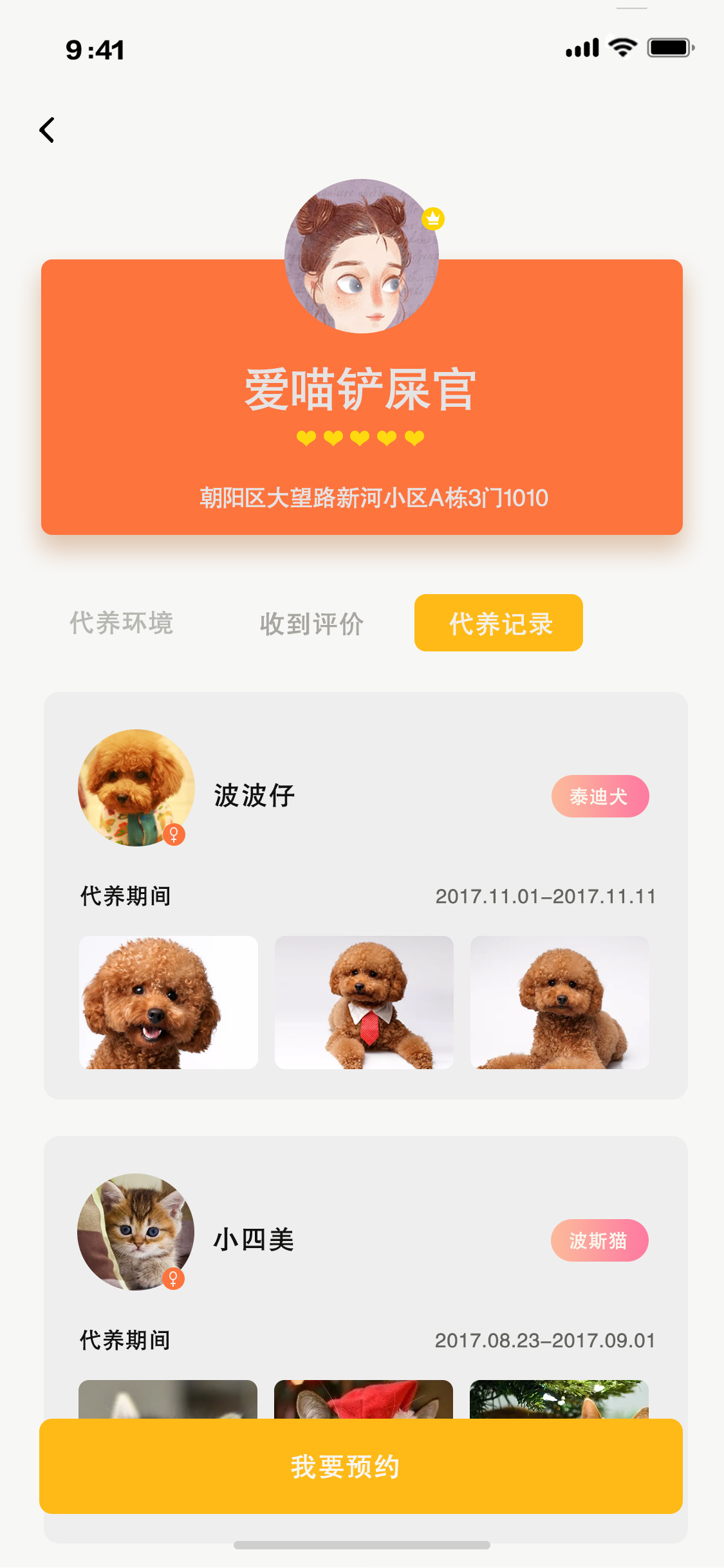Switch to the 代养环境 tab
This screenshot has width=724, height=1568.
tap(122, 623)
